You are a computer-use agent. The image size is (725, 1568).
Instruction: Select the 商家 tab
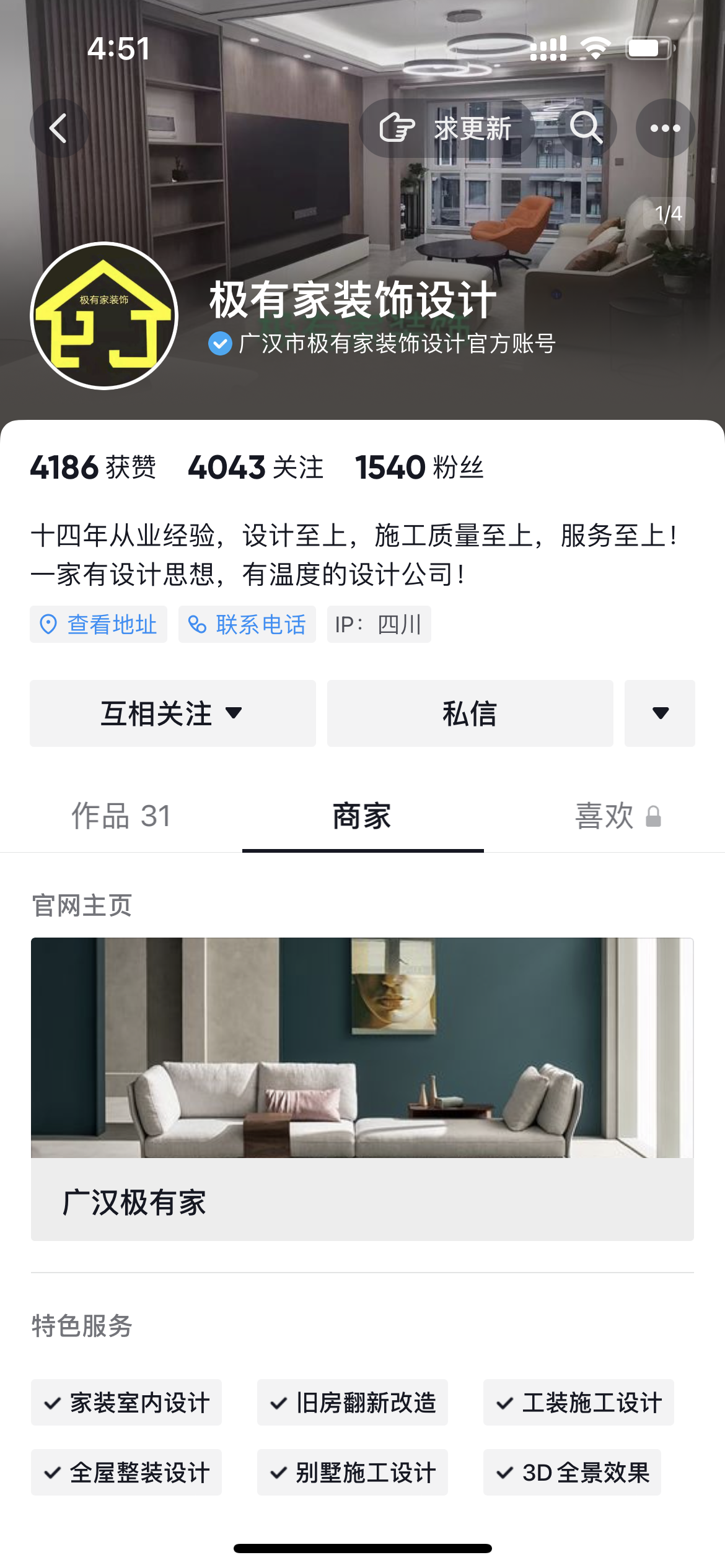(362, 816)
